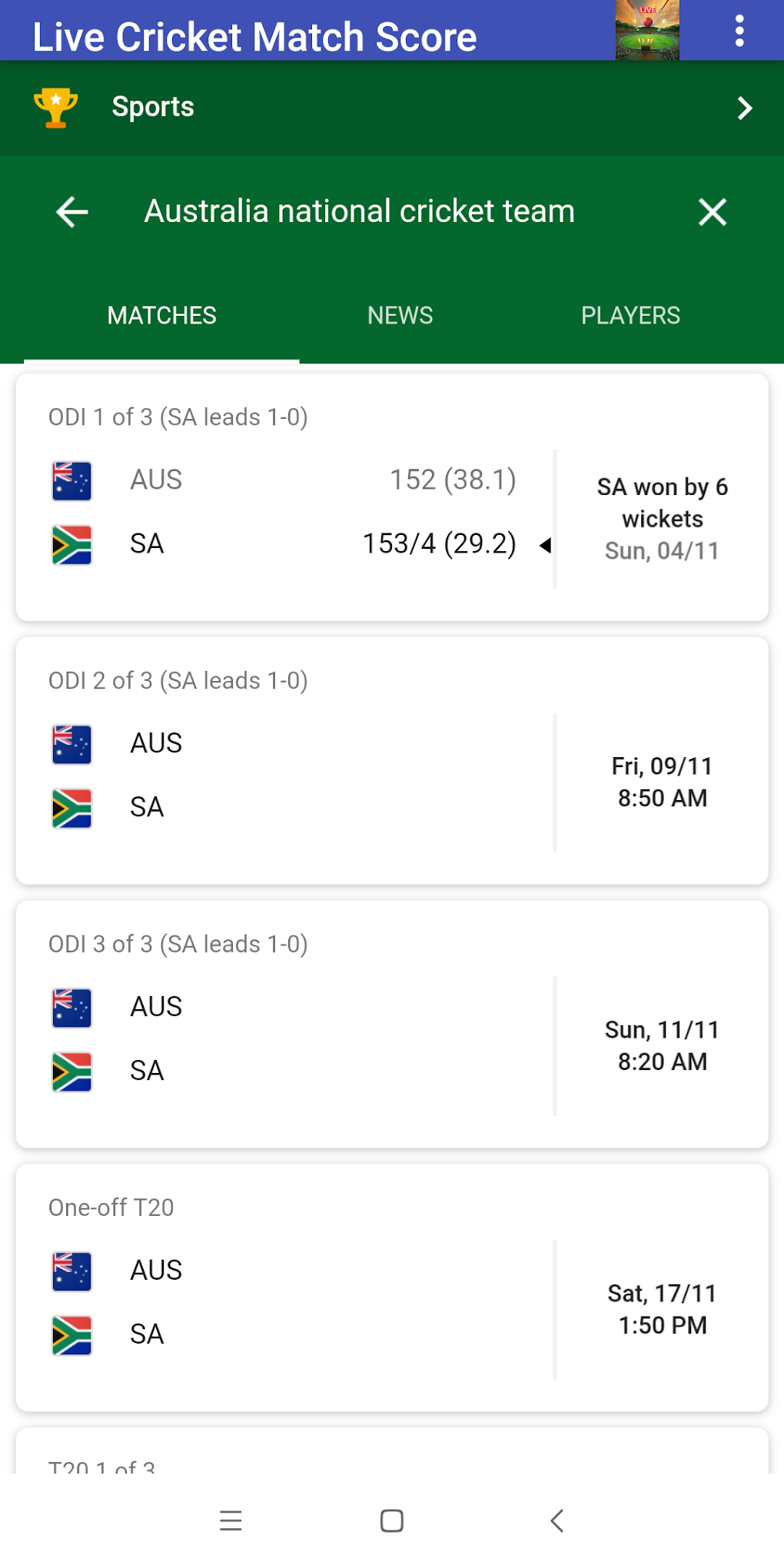Image resolution: width=784 pixels, height=1568 pixels.
Task: Switch to the NEWS tab
Action: click(400, 315)
